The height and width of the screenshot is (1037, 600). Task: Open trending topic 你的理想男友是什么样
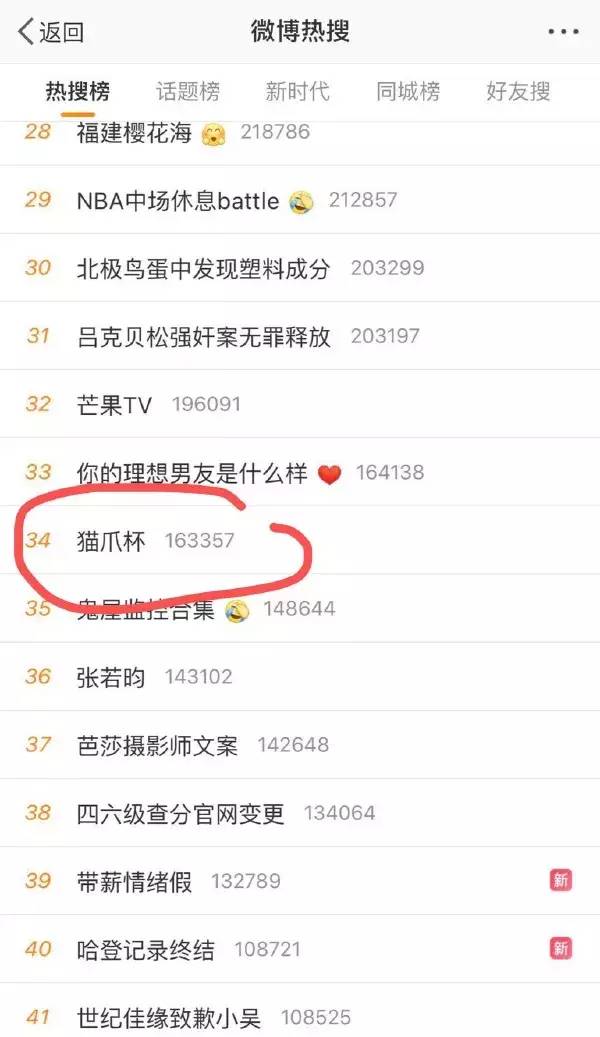(x=192, y=472)
